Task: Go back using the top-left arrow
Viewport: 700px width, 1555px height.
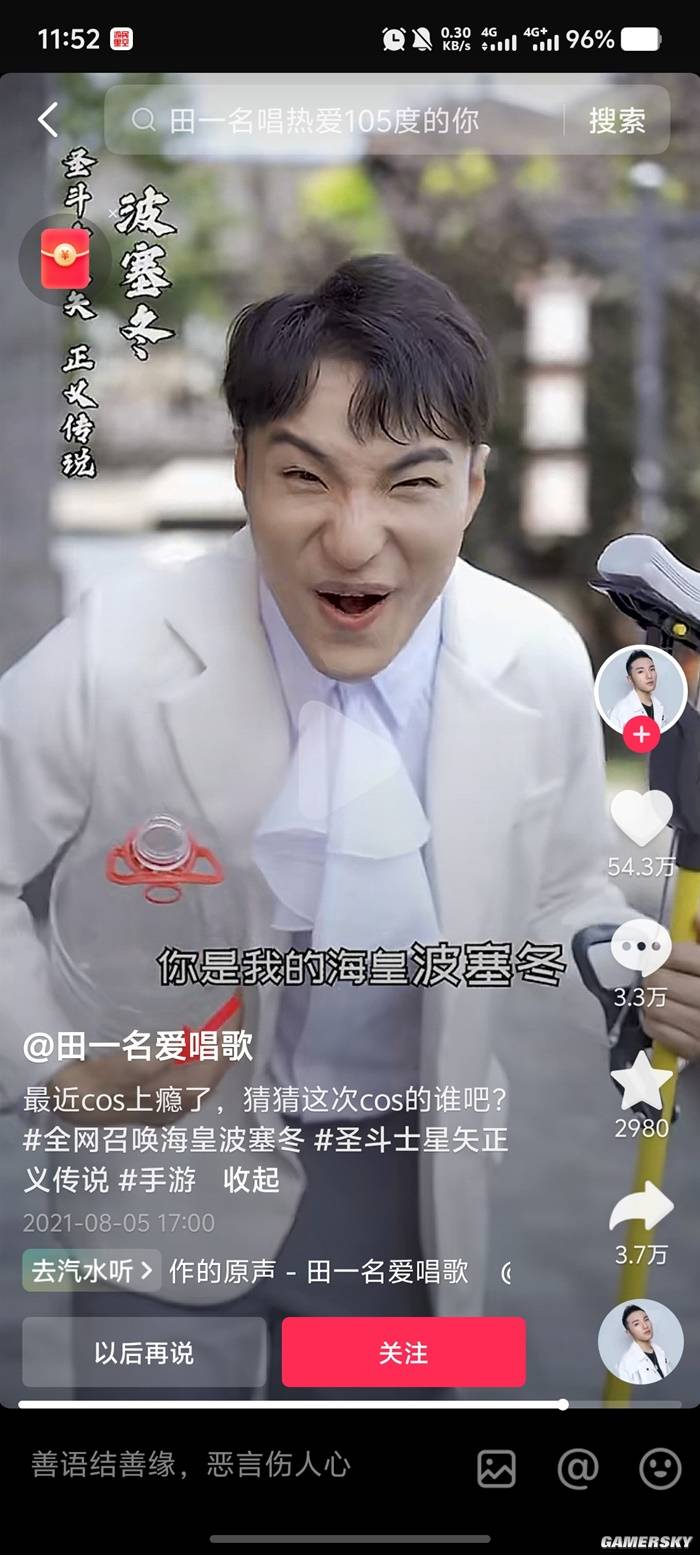Action: [x=48, y=120]
